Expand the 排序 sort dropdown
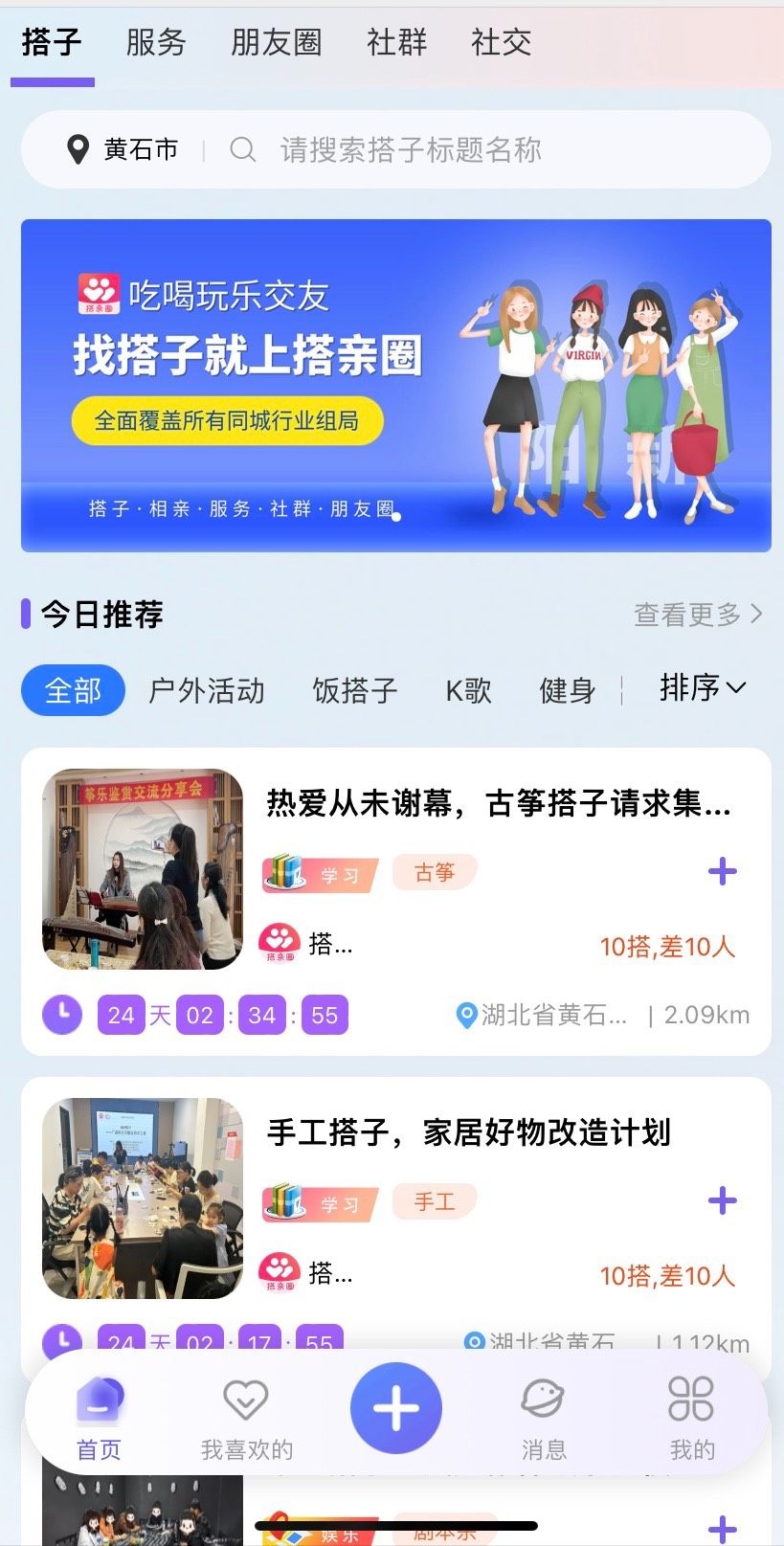 (x=702, y=687)
